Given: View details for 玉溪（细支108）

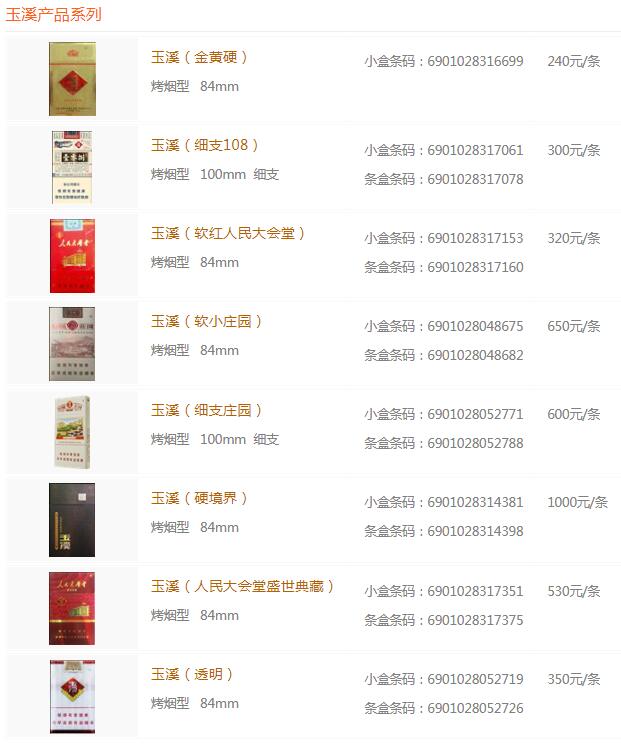Looking at the screenshot, I should [205, 146].
